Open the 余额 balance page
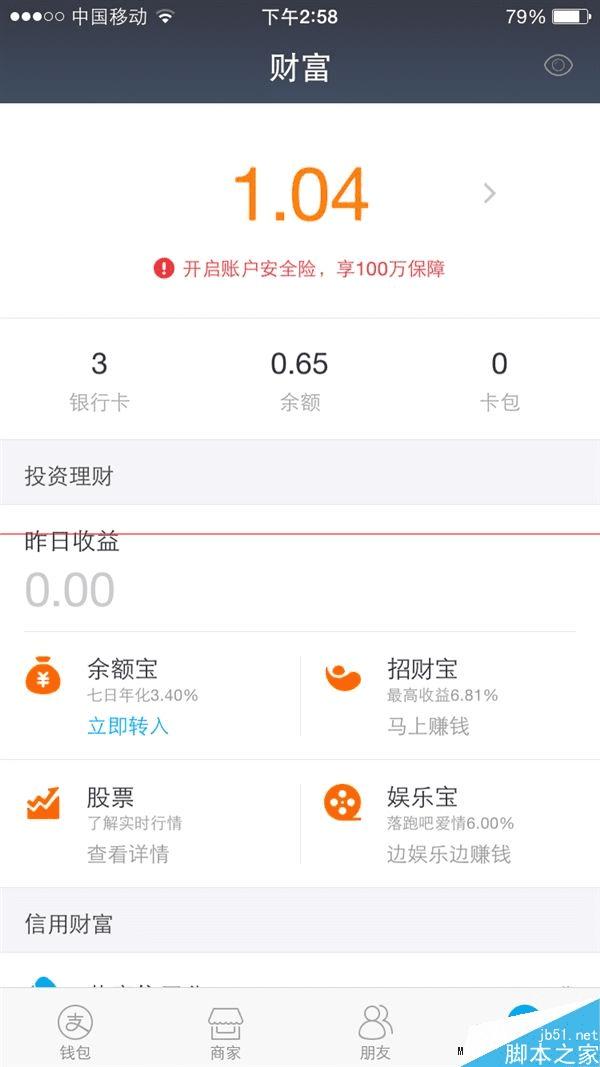Viewport: 600px width, 1067px height. point(299,381)
